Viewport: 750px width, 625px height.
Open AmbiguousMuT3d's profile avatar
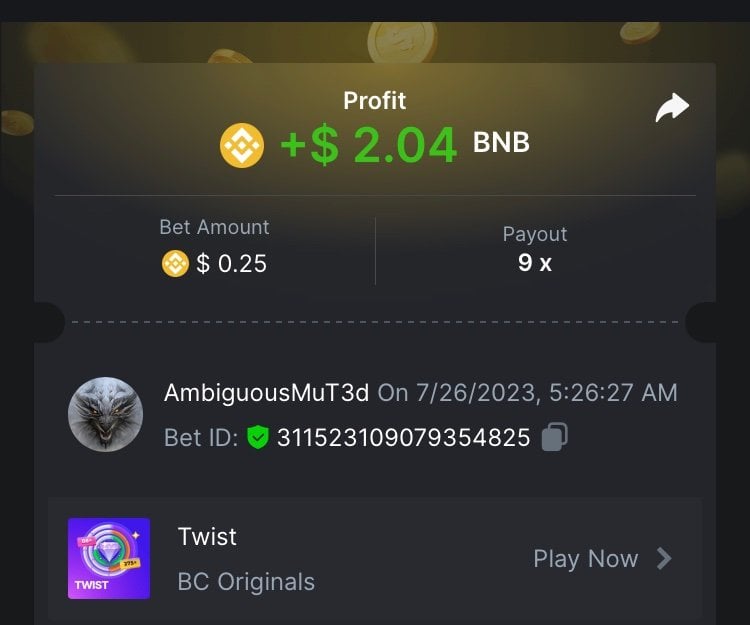click(x=105, y=414)
